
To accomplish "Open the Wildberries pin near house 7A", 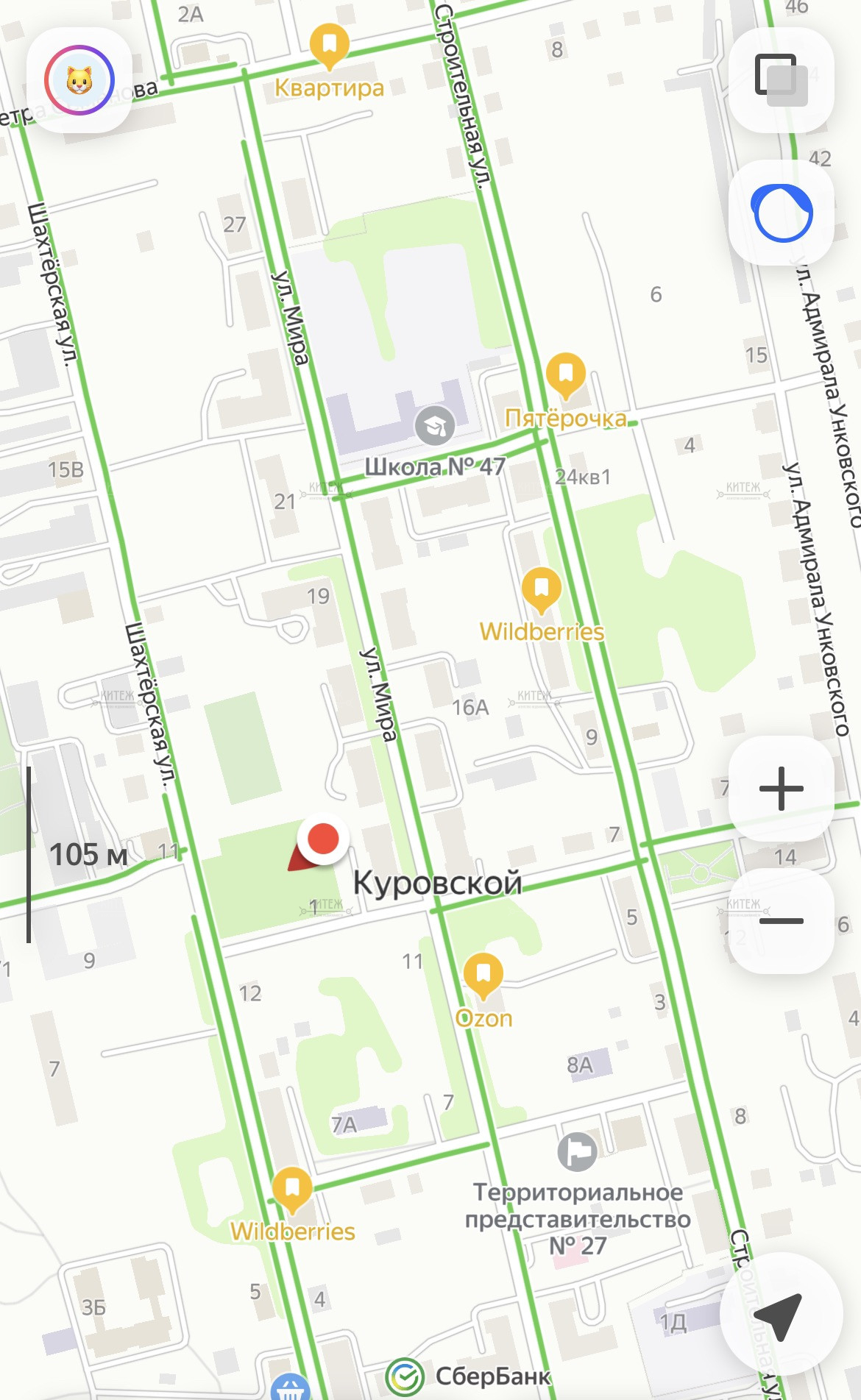I will coord(292,1190).
